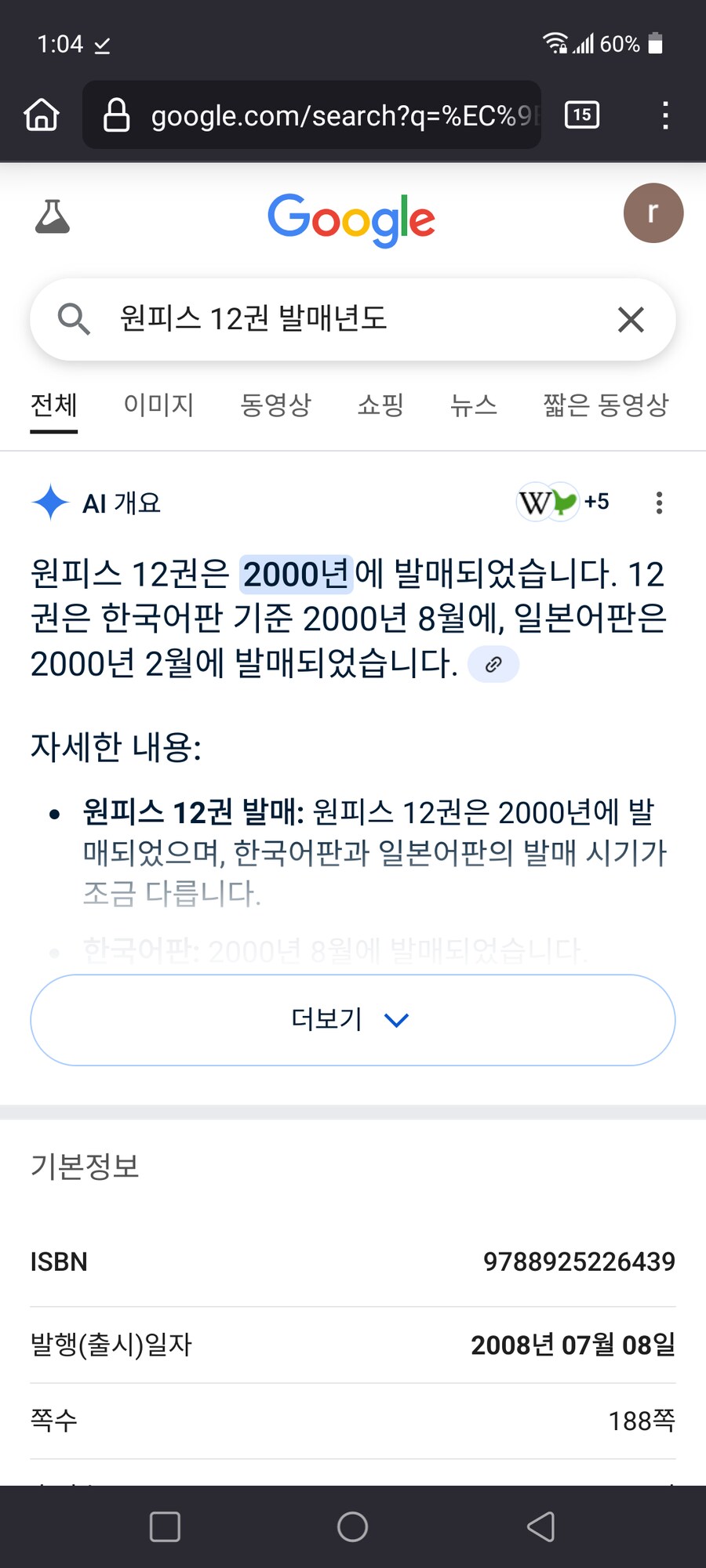Screen dimensions: 706x1568
Task: Tap the Home icon beside the address bar
Action: pos(42,115)
